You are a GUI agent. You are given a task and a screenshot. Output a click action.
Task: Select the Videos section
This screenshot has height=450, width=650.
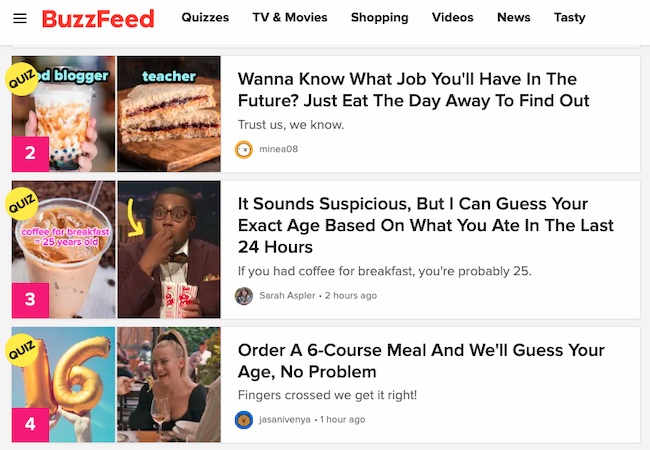453,17
